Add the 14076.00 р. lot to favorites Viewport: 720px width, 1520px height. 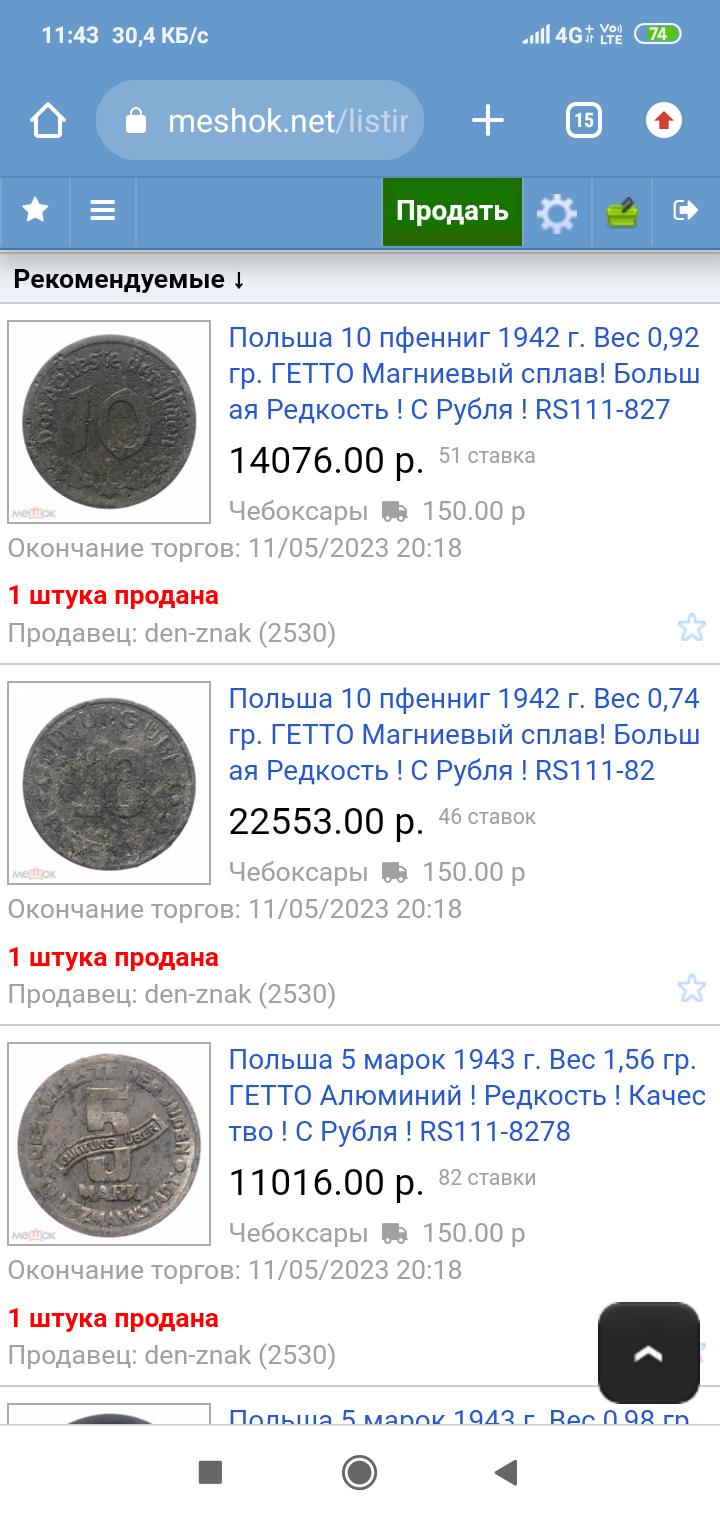point(691,628)
